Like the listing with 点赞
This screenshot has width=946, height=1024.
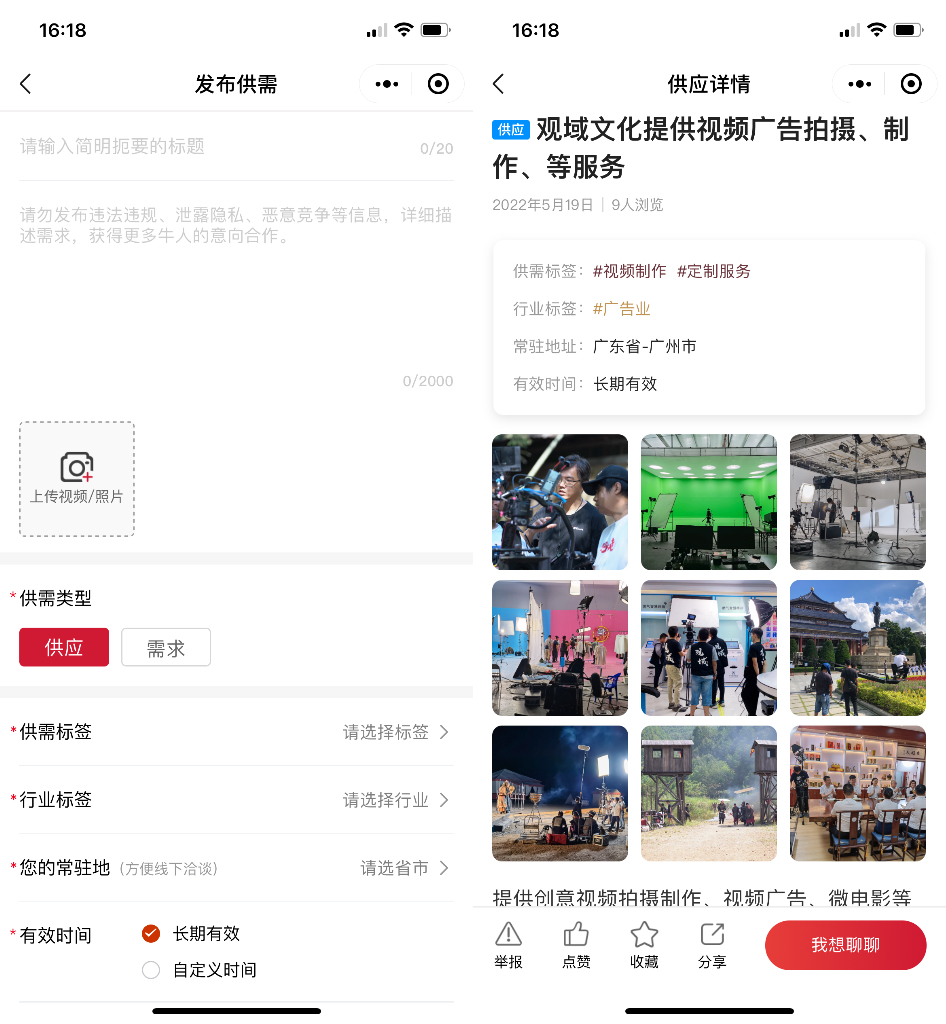point(576,946)
